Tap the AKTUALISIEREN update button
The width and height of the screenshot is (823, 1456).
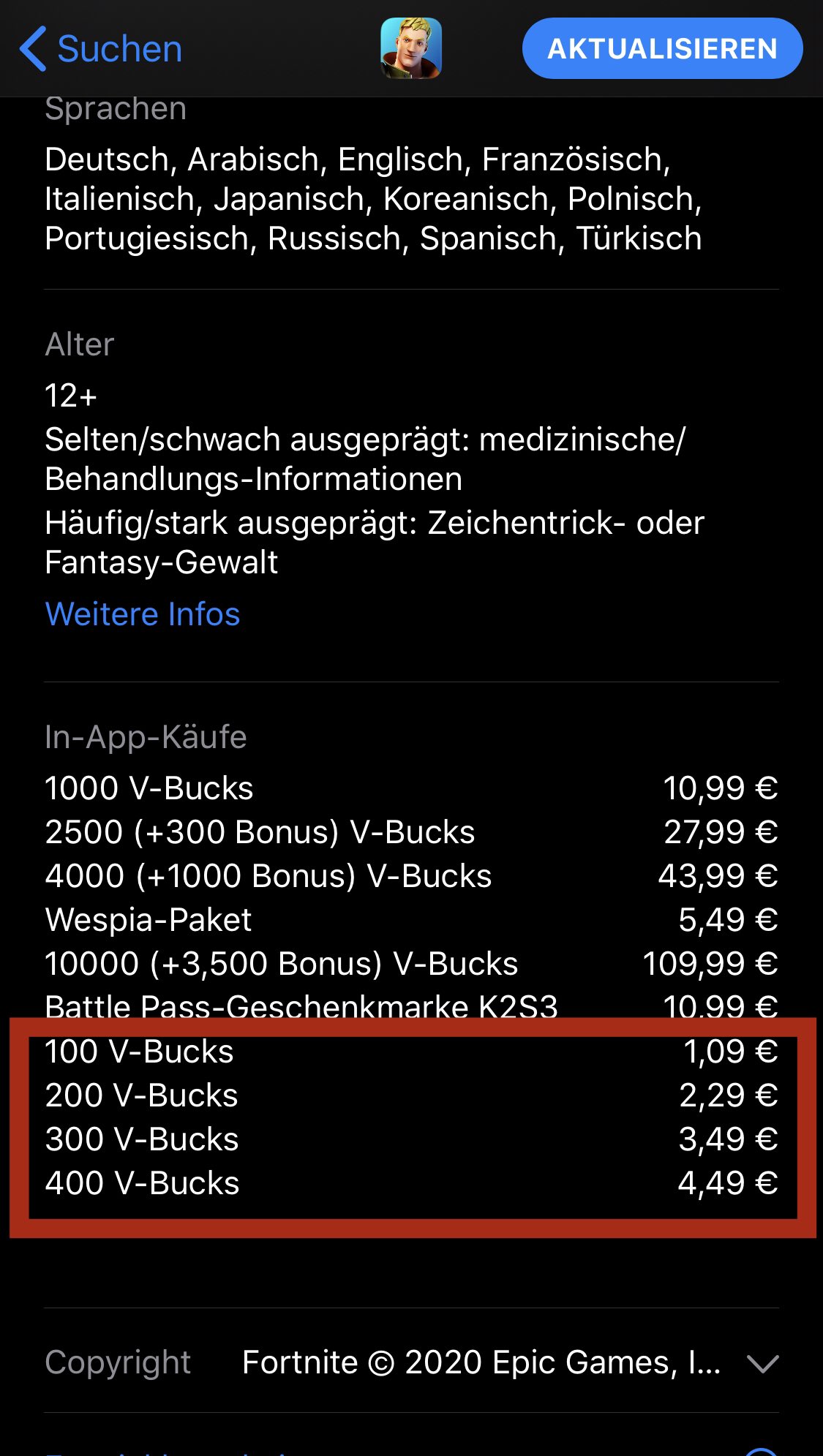662,49
